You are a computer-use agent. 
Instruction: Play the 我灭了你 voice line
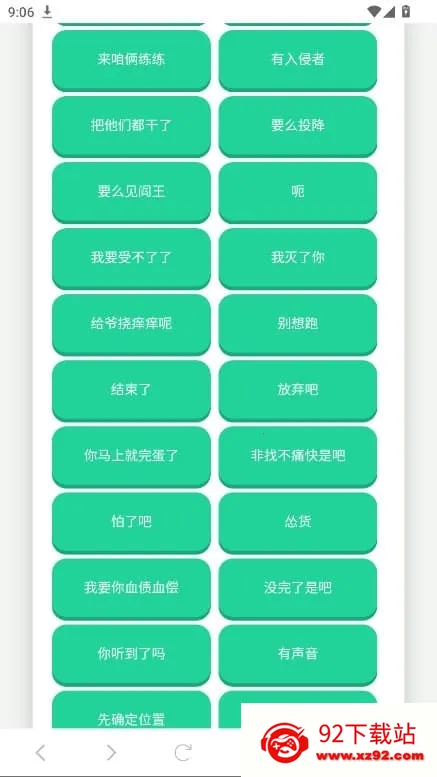point(298,258)
